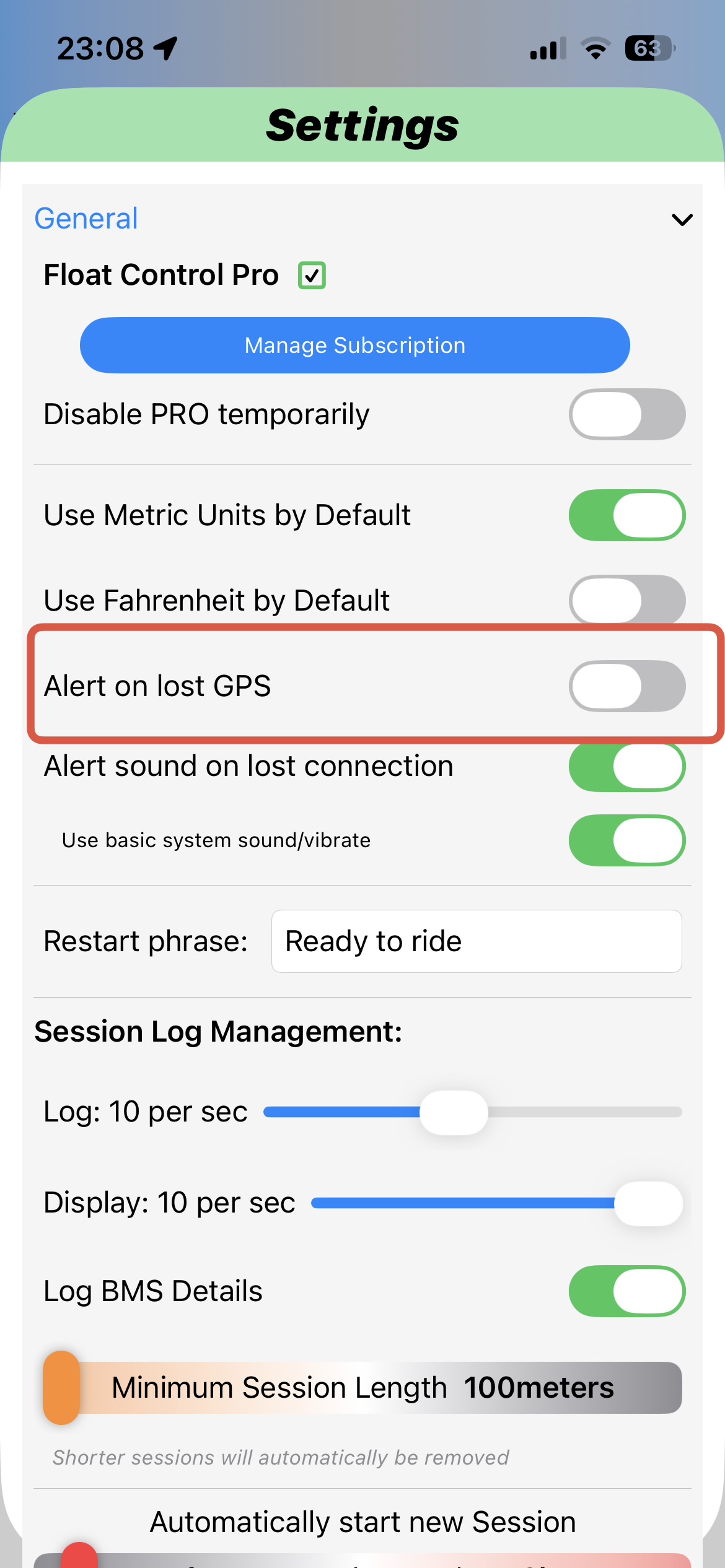Tap the Manage Subscription button
Image resolution: width=725 pixels, height=1568 pixels.
click(x=354, y=346)
